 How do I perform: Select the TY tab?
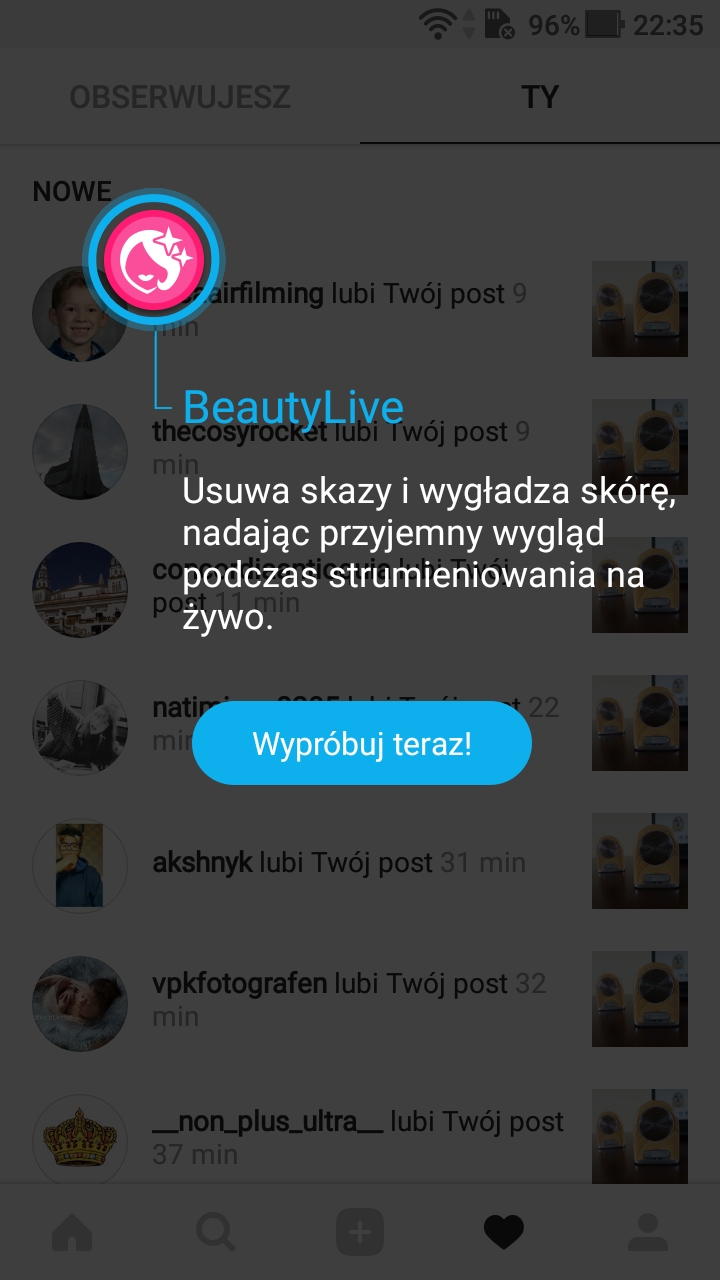[540, 97]
